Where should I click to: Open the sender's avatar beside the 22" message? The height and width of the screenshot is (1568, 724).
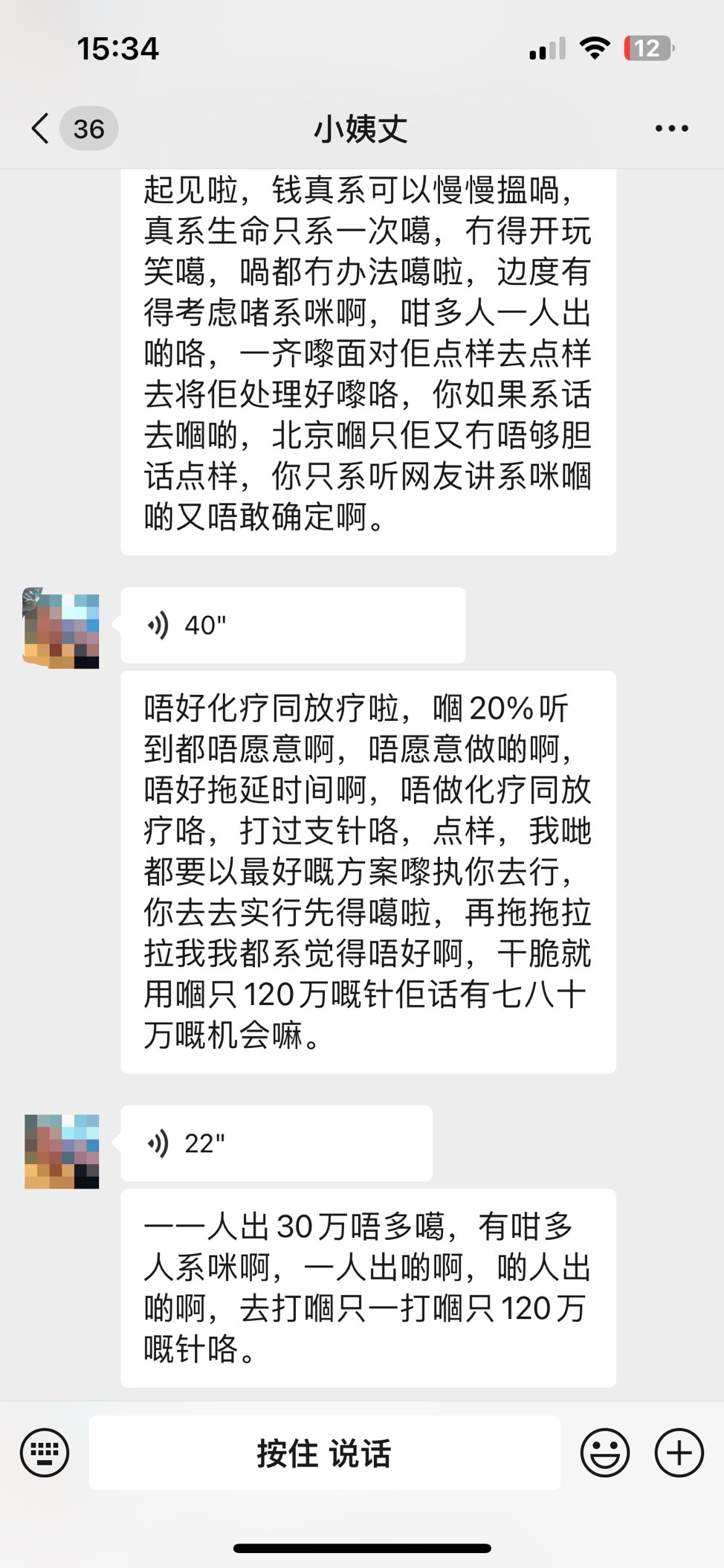[62, 1151]
